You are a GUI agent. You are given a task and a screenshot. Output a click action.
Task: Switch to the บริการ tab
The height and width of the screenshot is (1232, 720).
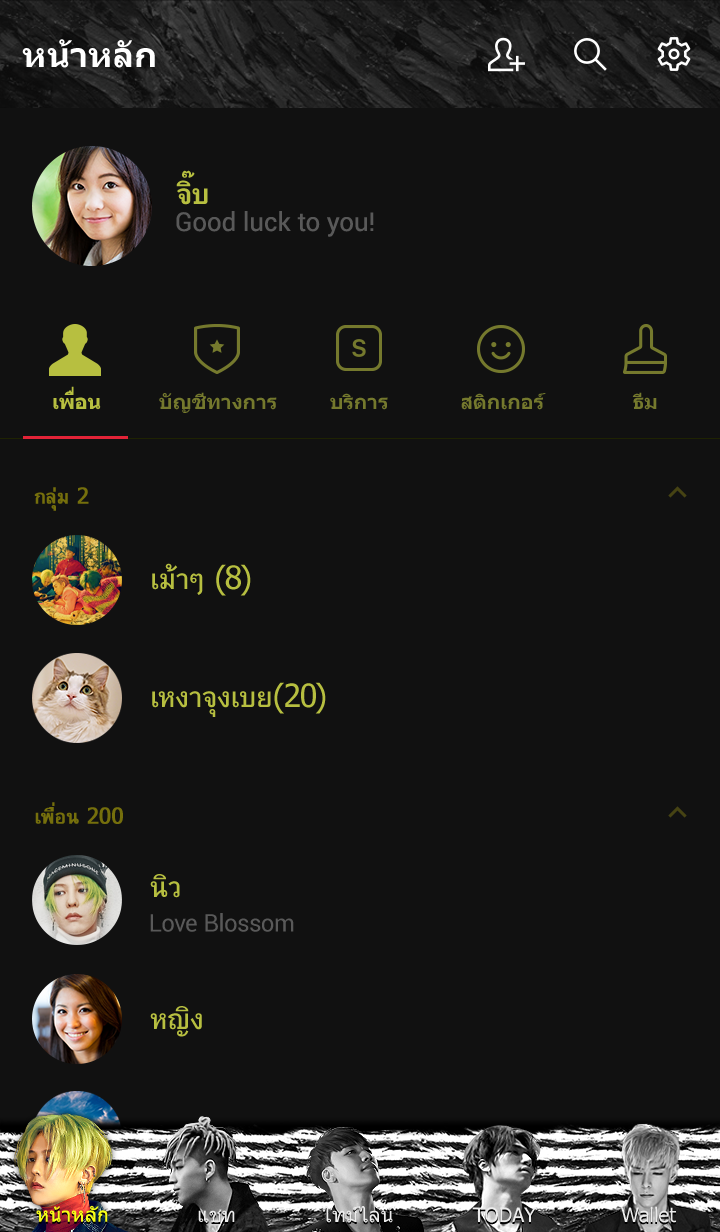pyautogui.click(x=359, y=370)
